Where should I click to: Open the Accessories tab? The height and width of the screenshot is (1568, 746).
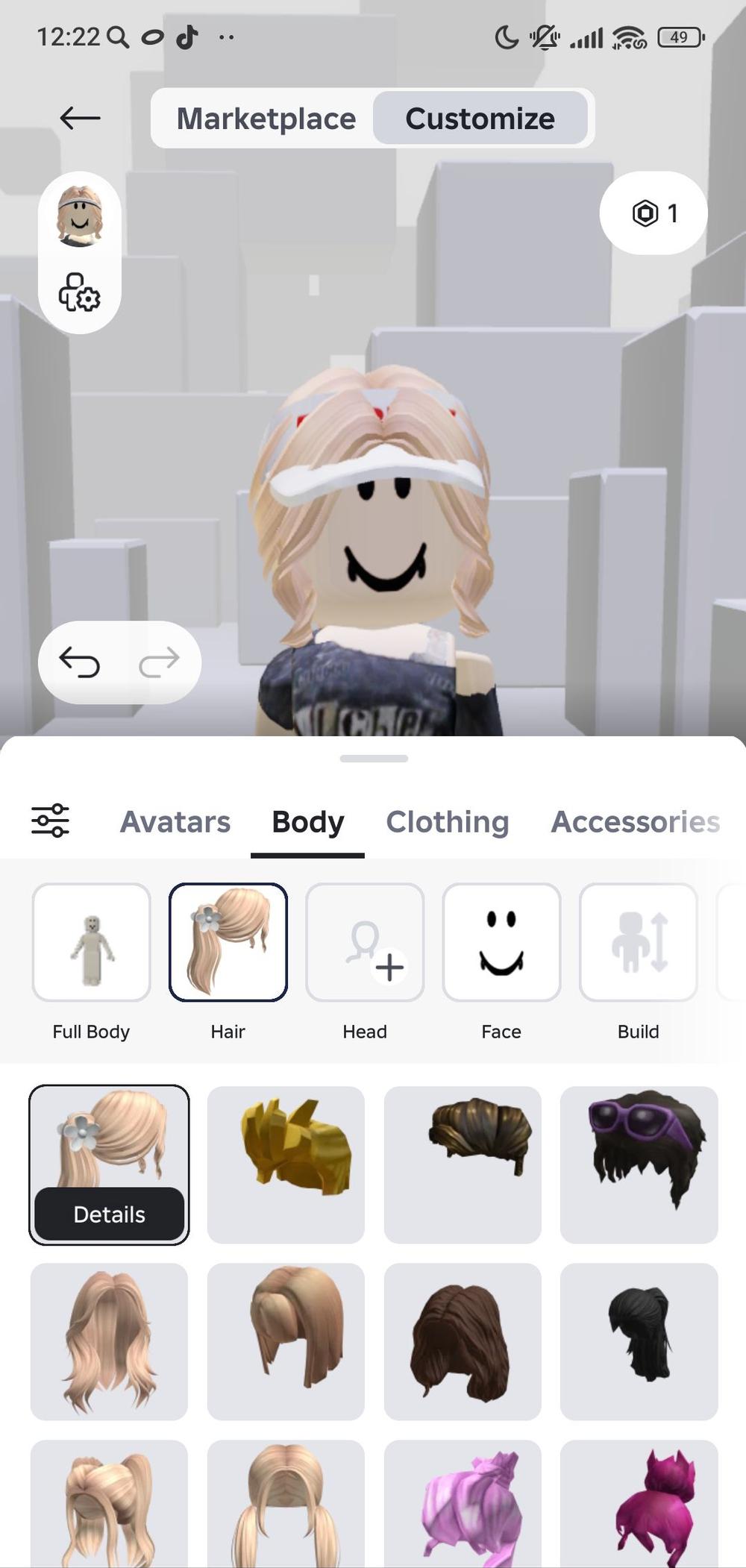click(635, 821)
